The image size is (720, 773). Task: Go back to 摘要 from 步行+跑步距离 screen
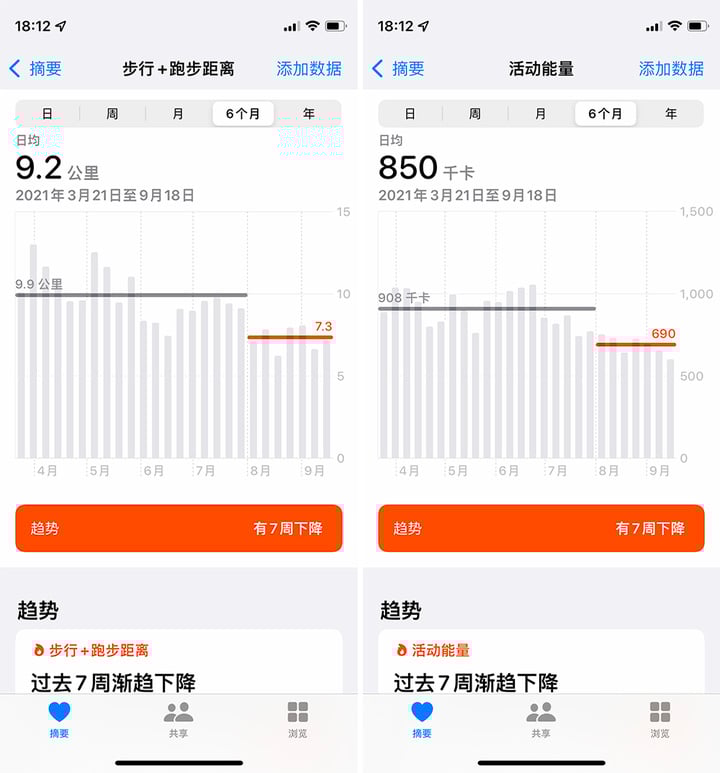[x=36, y=69]
